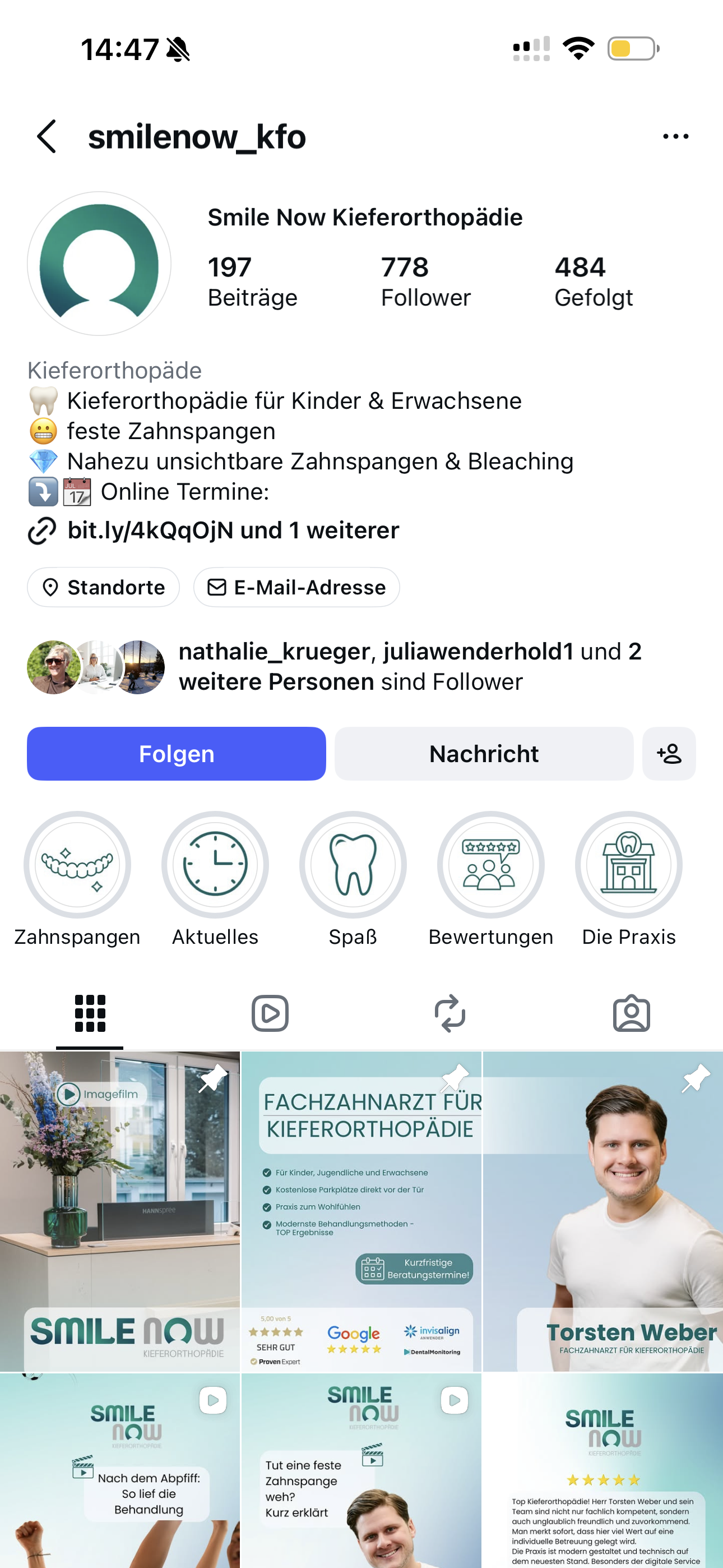View the list of 778 followers
The image size is (723, 1568).
[425, 282]
